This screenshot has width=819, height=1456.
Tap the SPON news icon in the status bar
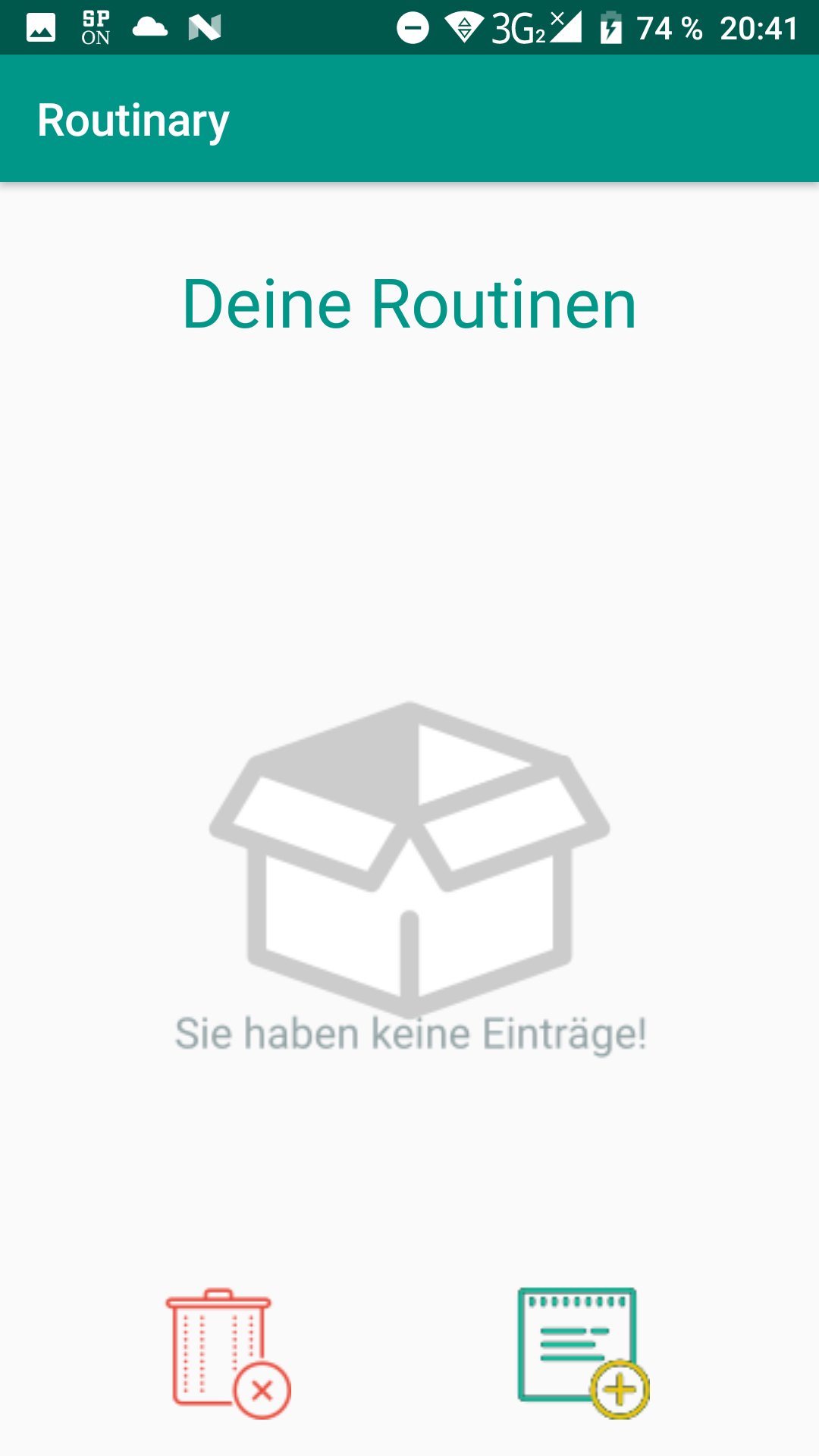pyautogui.click(x=96, y=28)
